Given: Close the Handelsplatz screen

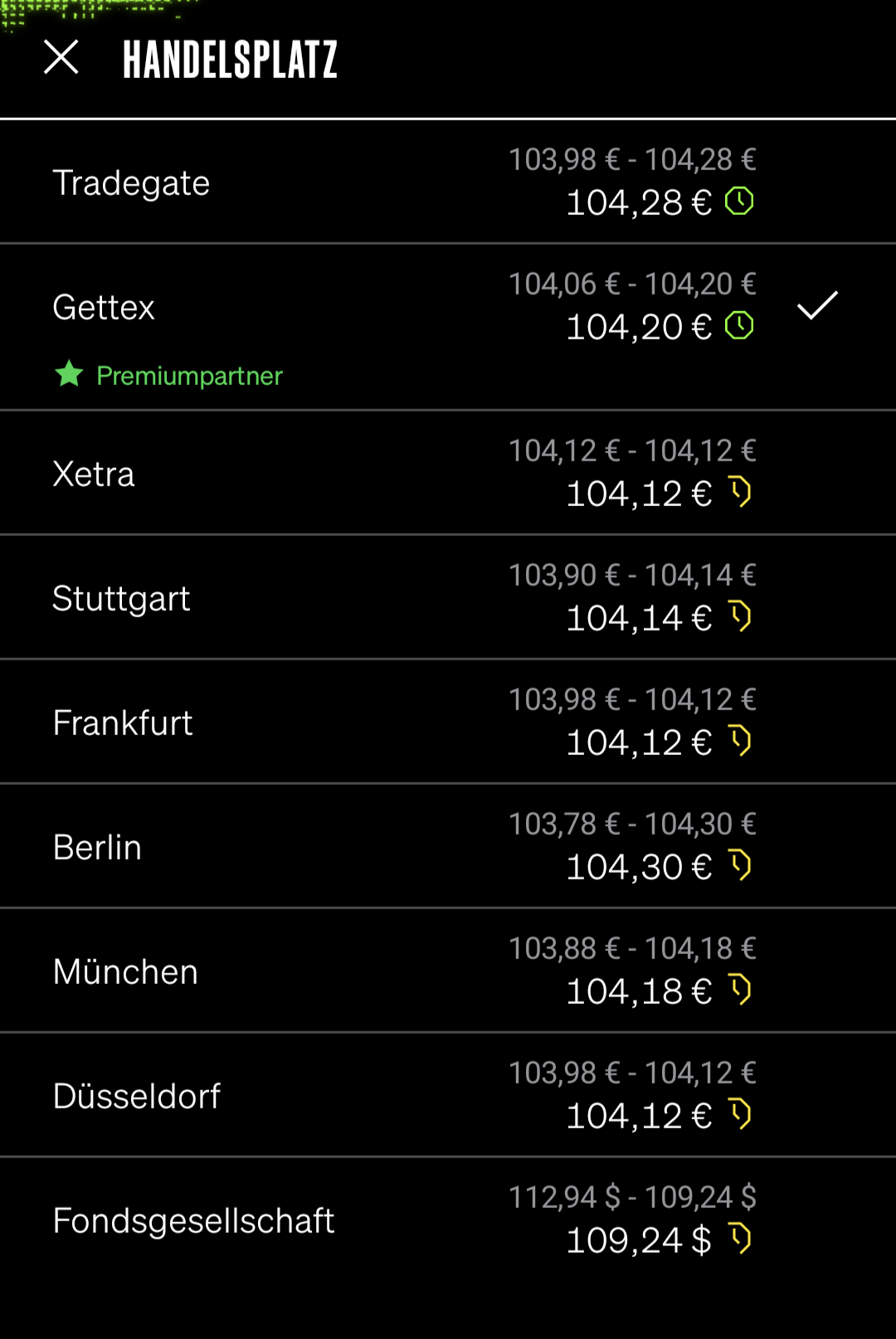Looking at the screenshot, I should coord(61,58).
